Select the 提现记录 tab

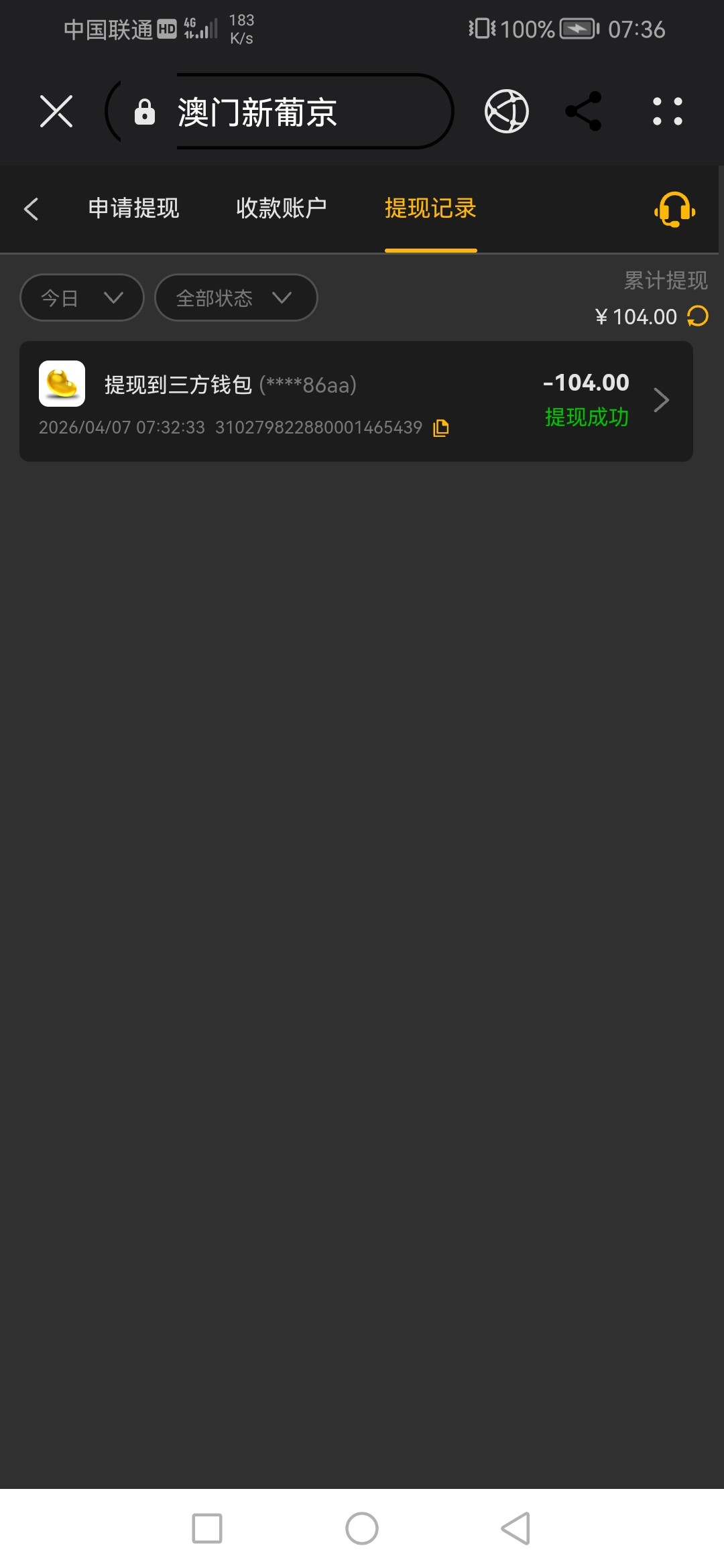(430, 208)
